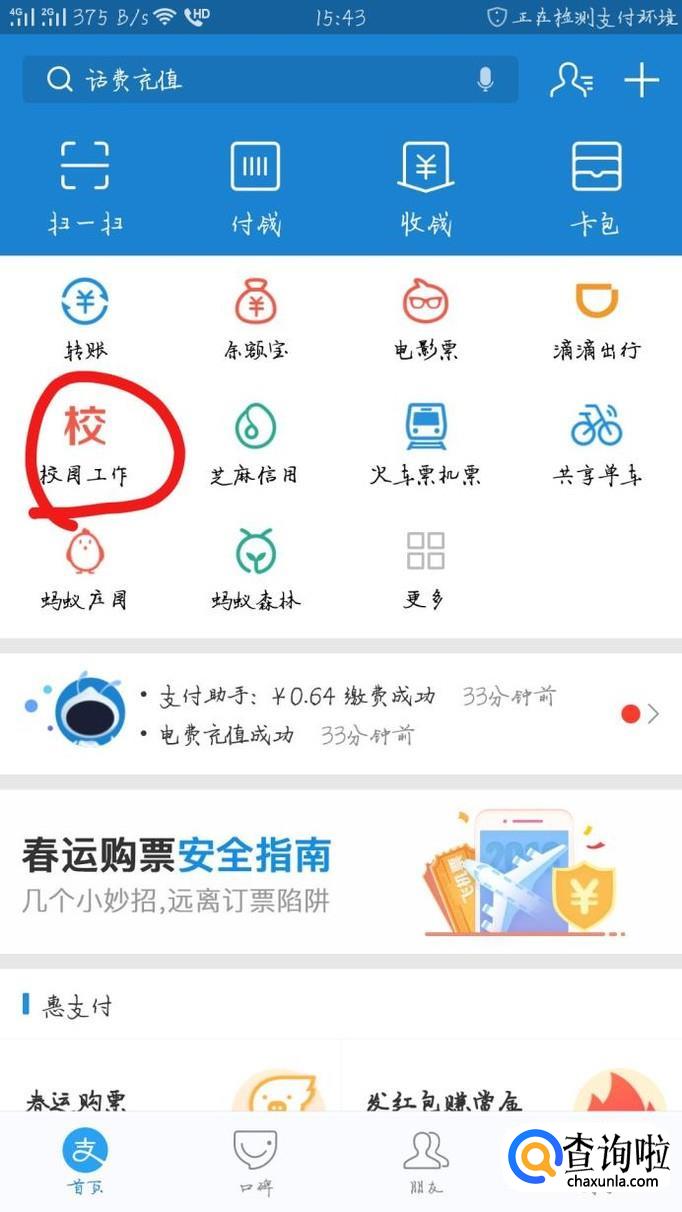Image resolution: width=682 pixels, height=1212 pixels.
Task: Tap the microphone voice search icon
Action: (485, 79)
